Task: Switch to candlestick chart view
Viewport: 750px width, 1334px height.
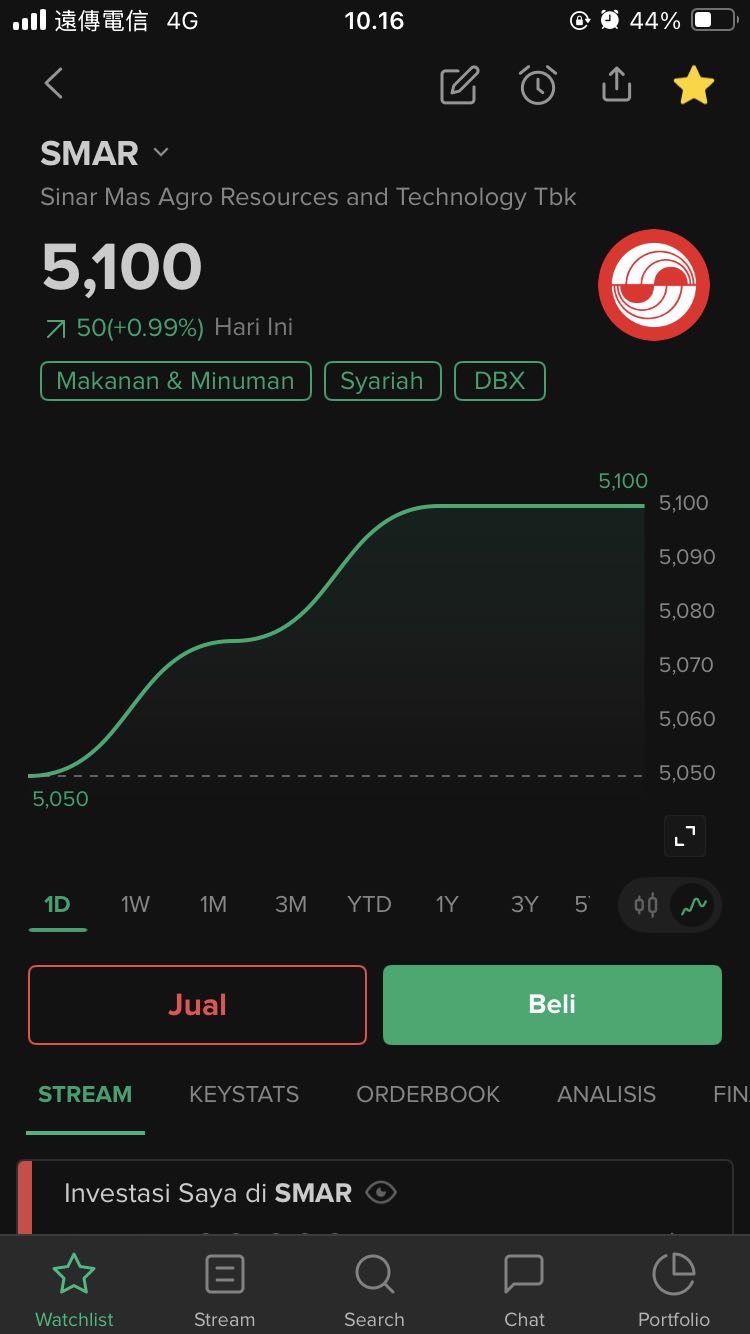Action: click(646, 906)
